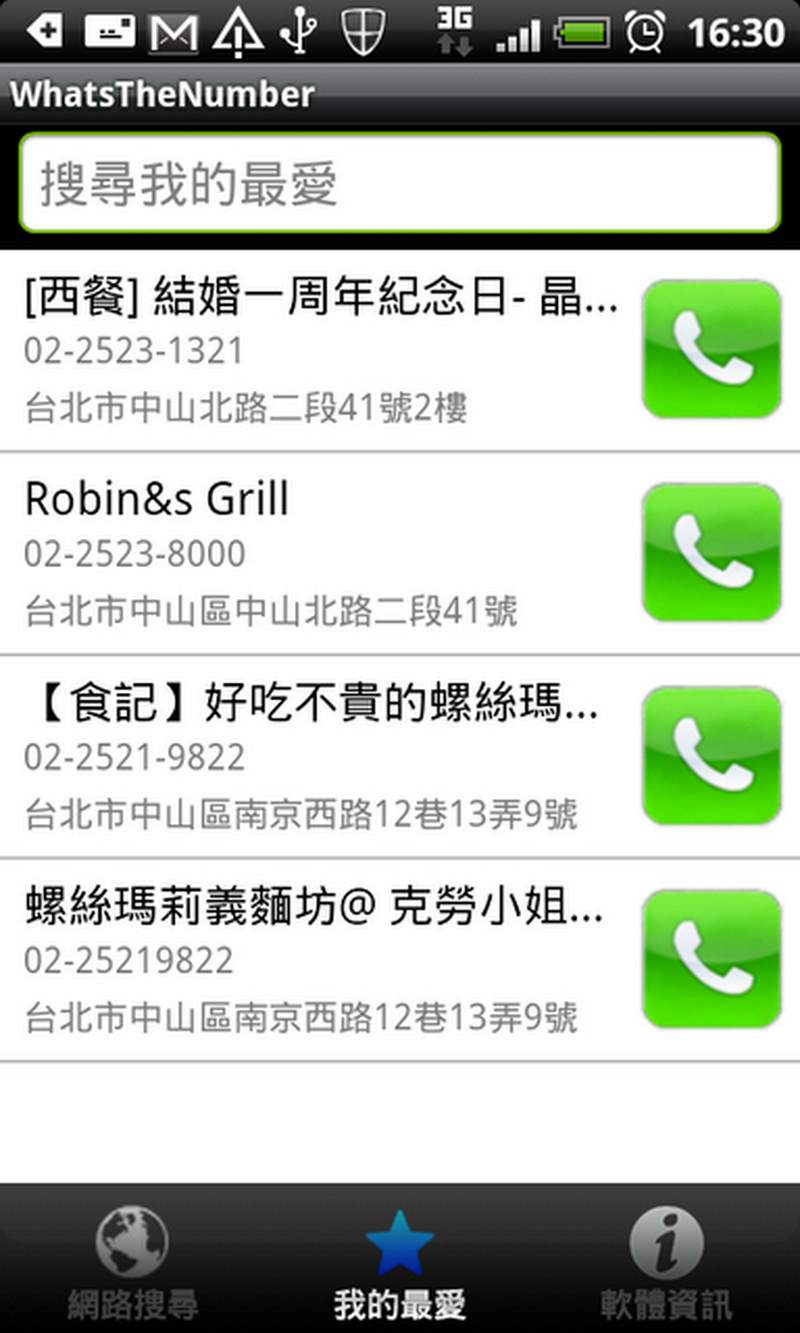The height and width of the screenshot is (1333, 800).
Task: Call 螺絲瑪莉義麵坊@ 克勞小姐 entry
Action: click(711, 959)
